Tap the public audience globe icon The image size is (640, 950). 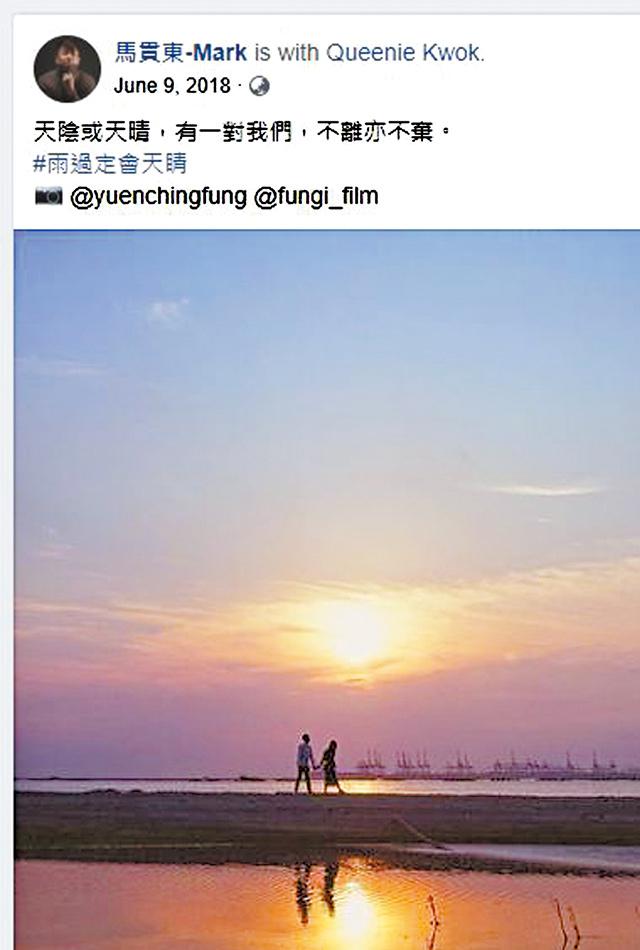tap(259, 86)
